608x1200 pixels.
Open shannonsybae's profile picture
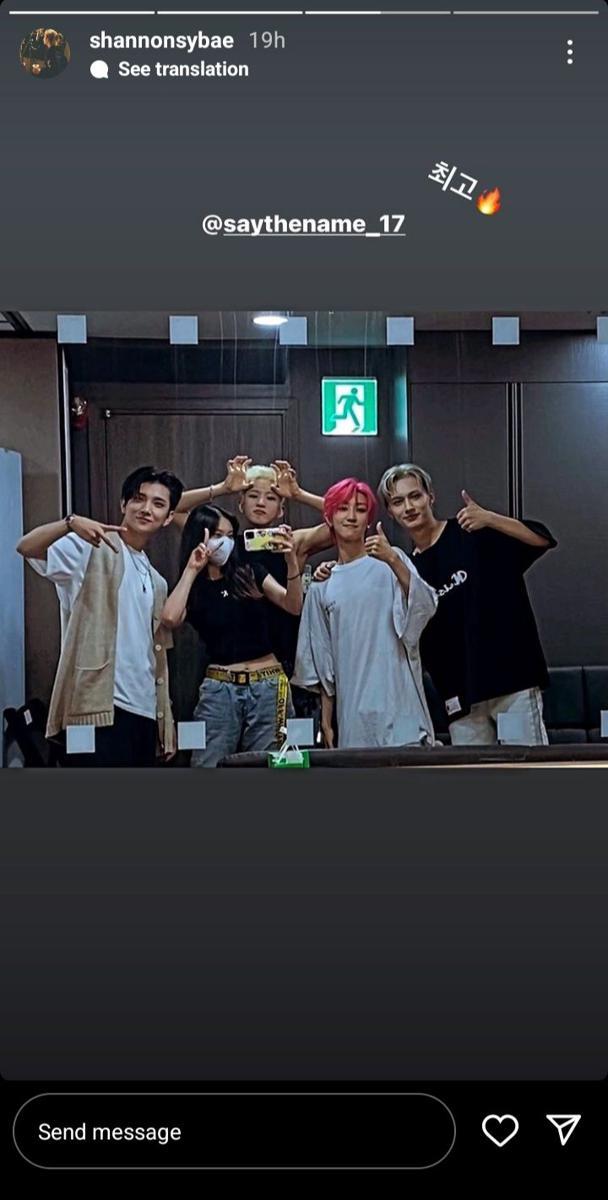click(44, 52)
